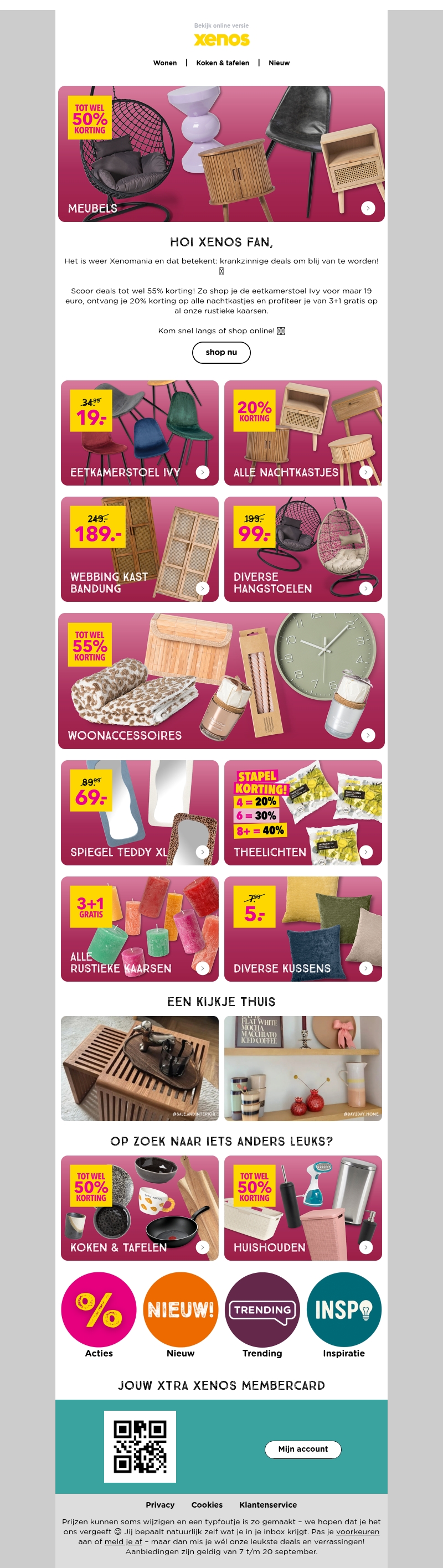Tap the shop nu button
Viewport: 443px width, 1568px height.
221,353
